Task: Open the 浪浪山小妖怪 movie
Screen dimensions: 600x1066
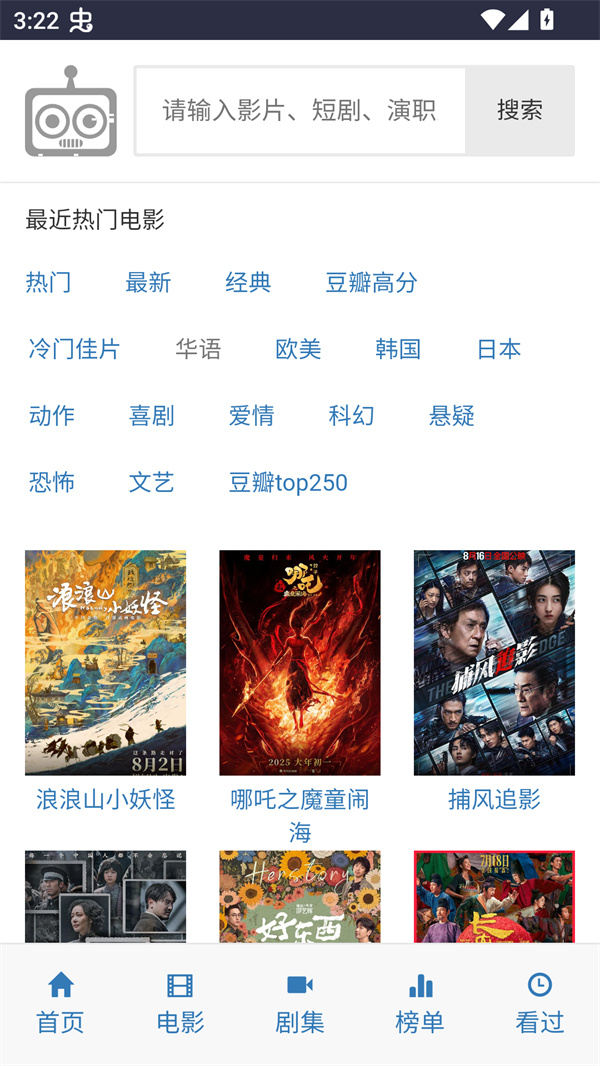Action: point(105,663)
